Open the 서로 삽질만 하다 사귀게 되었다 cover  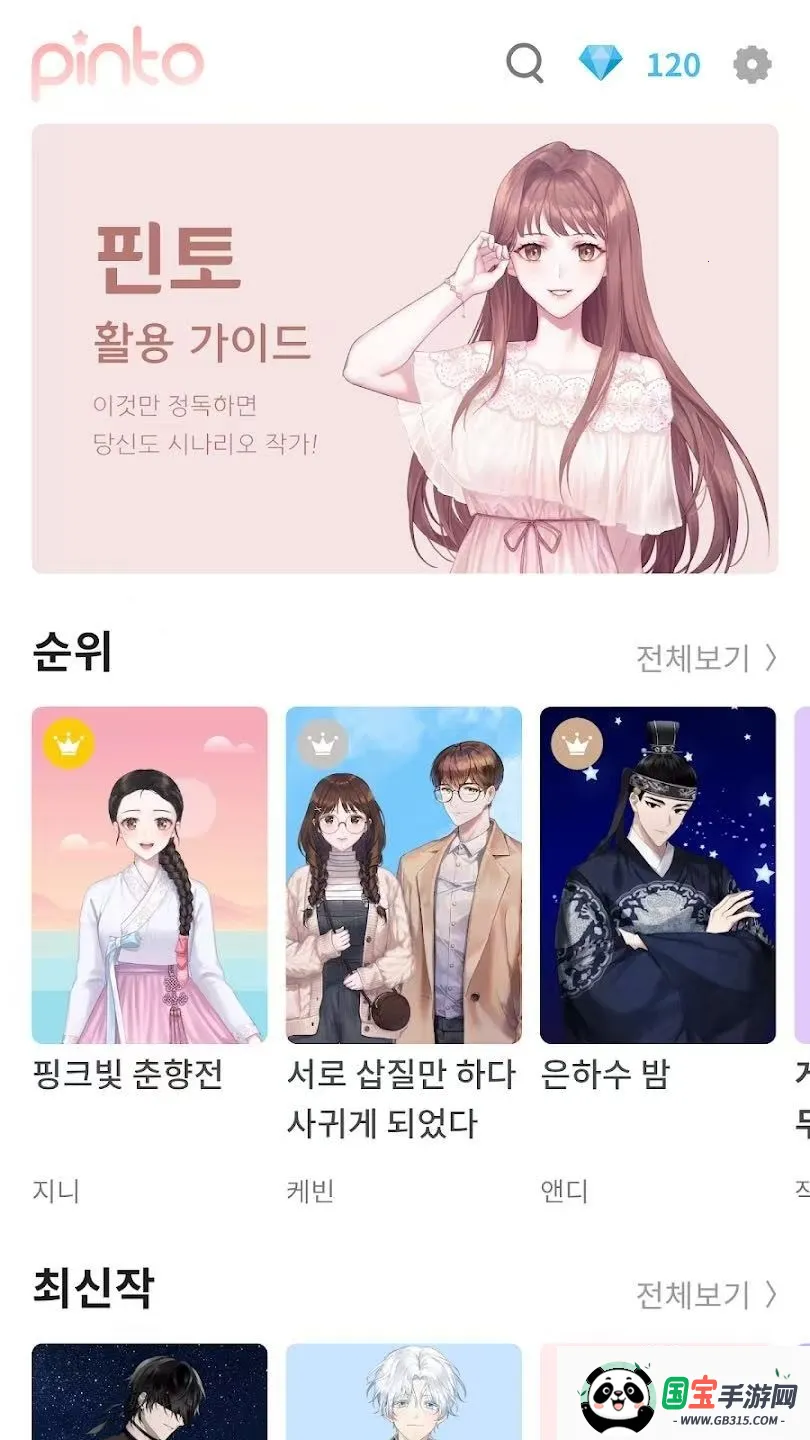coord(402,875)
